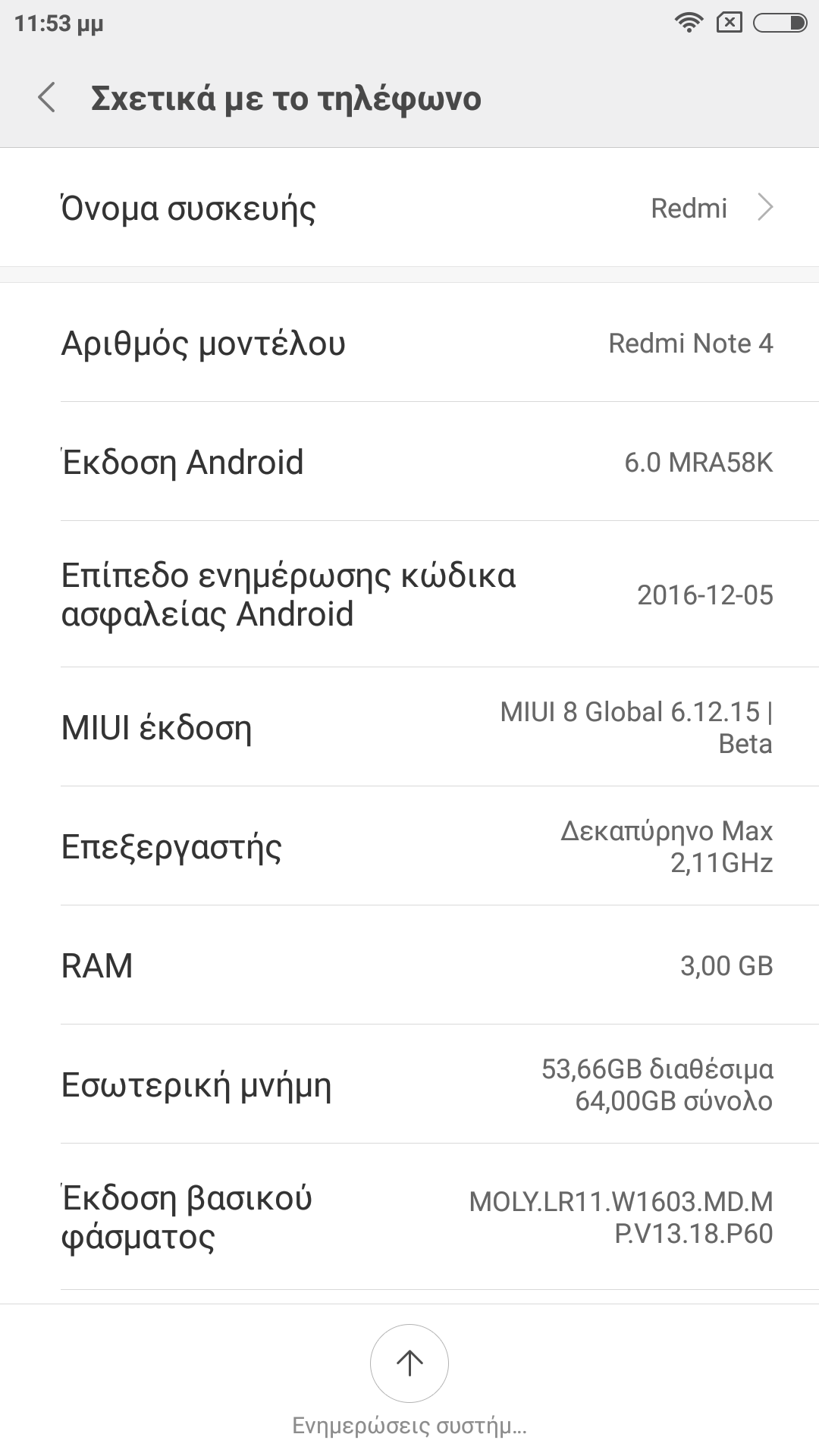Open the Όνομα συσκευής row

[409, 208]
